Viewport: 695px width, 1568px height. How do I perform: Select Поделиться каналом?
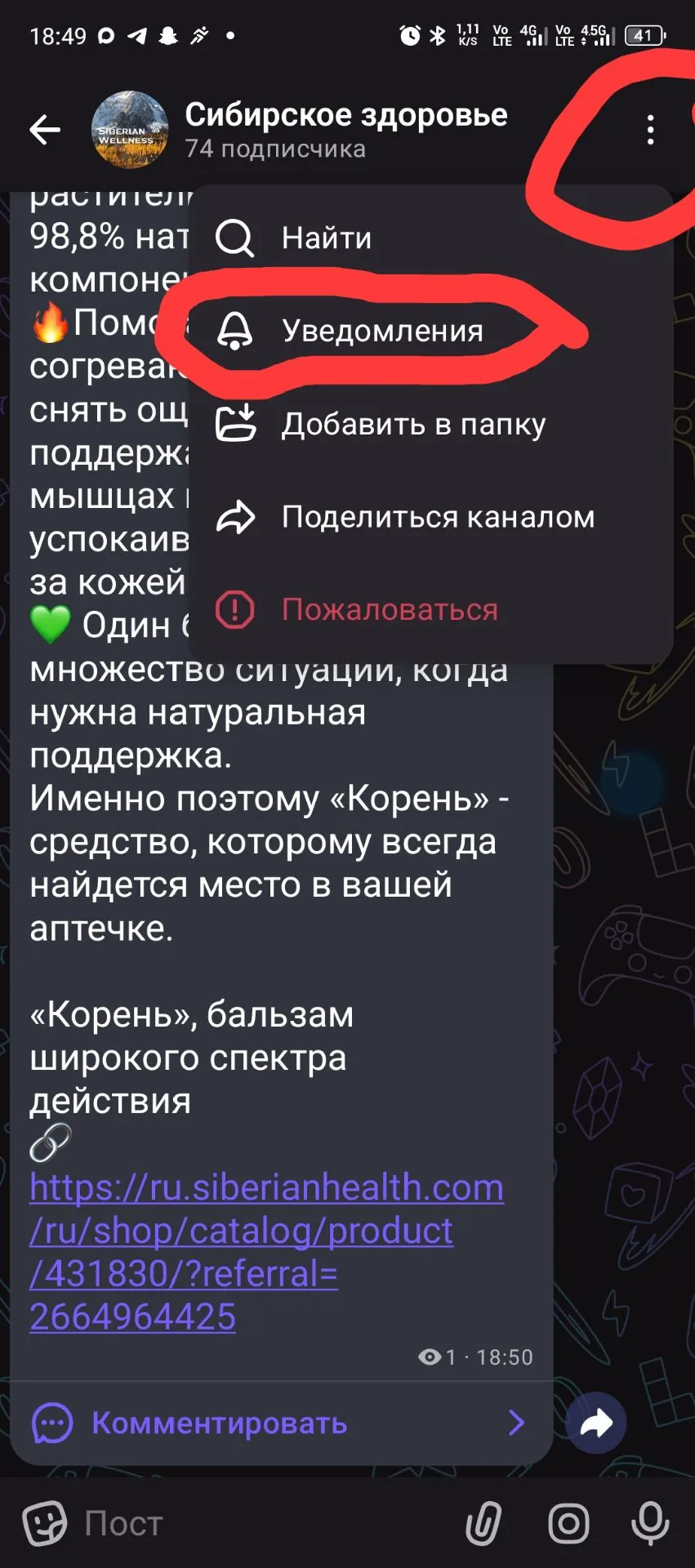pos(430,517)
